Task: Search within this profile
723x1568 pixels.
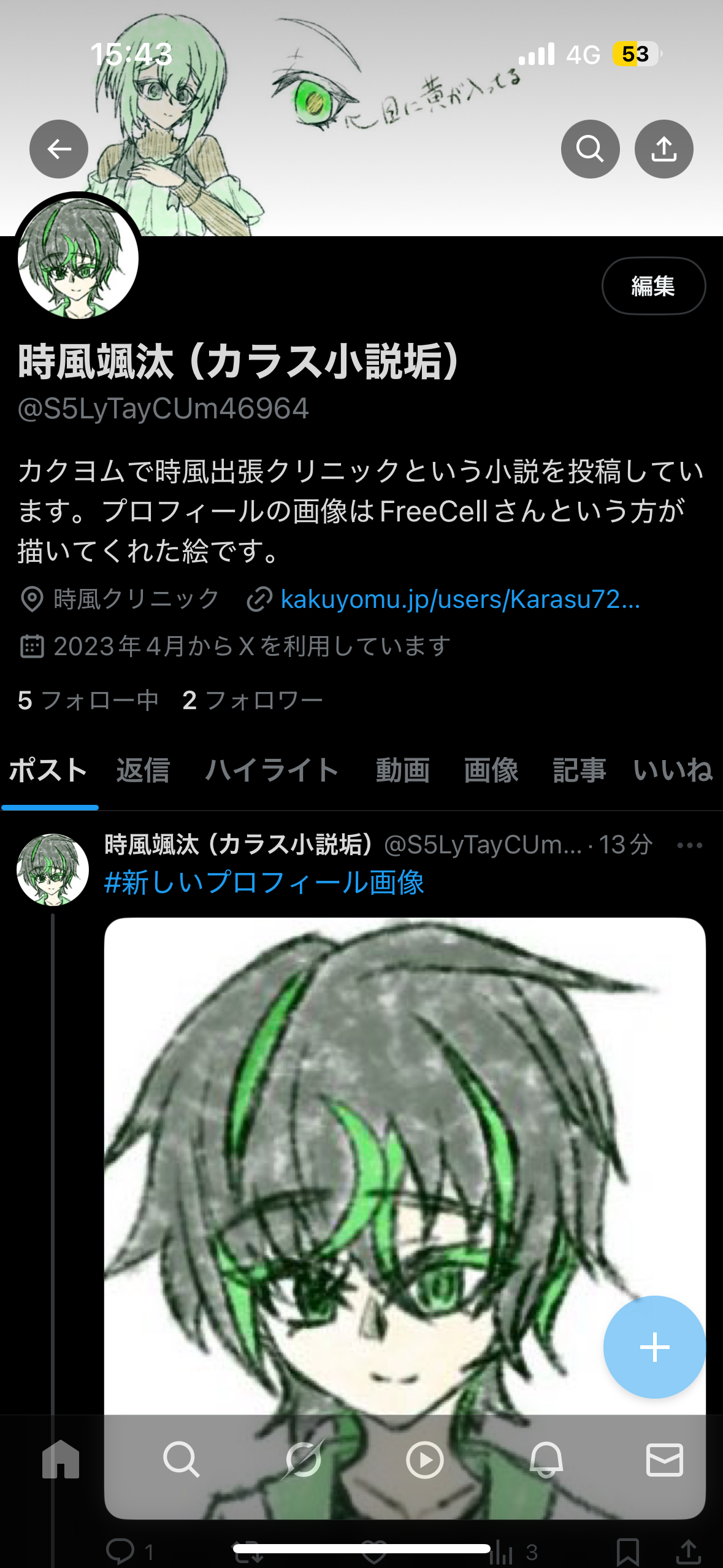Action: (590, 149)
